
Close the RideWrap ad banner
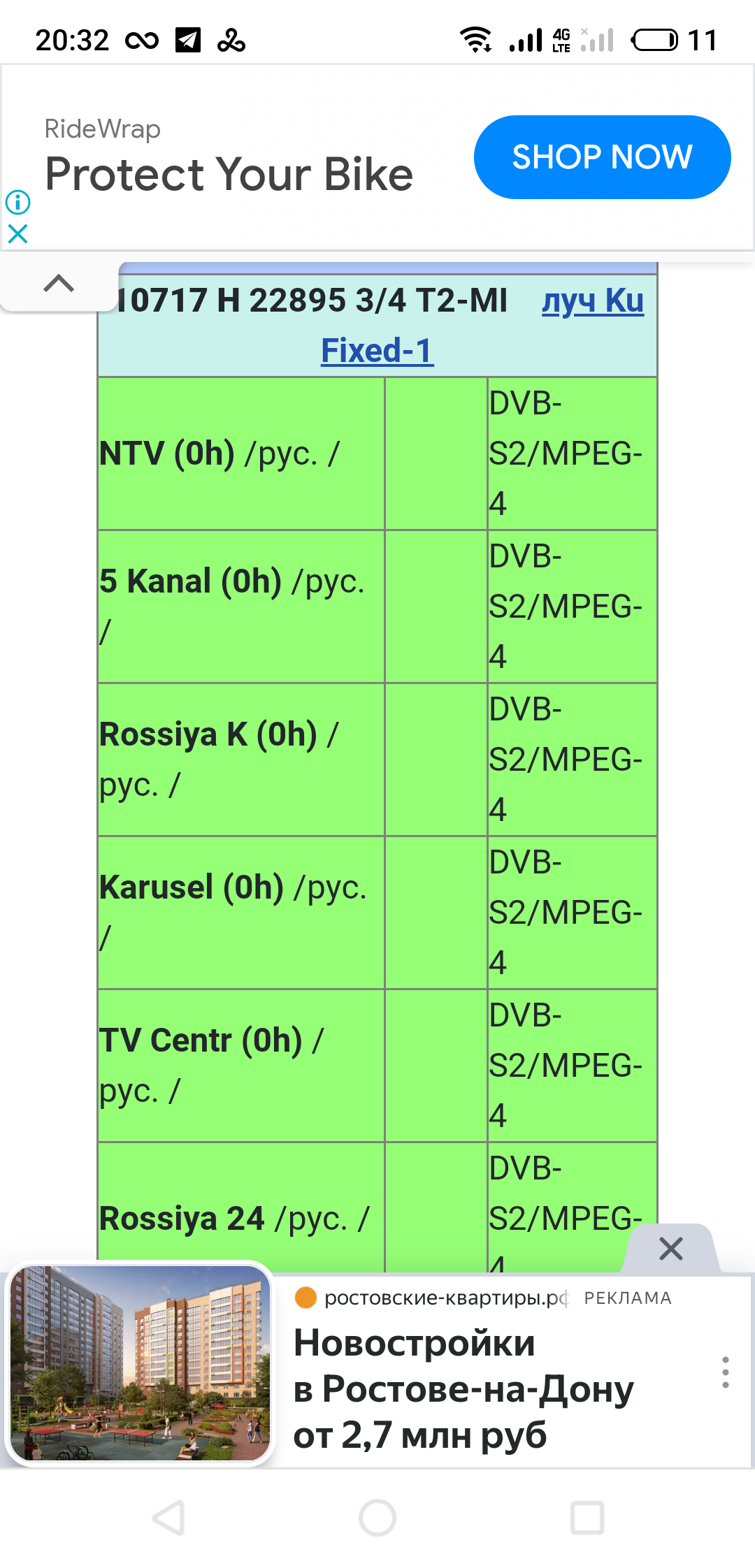click(x=17, y=233)
